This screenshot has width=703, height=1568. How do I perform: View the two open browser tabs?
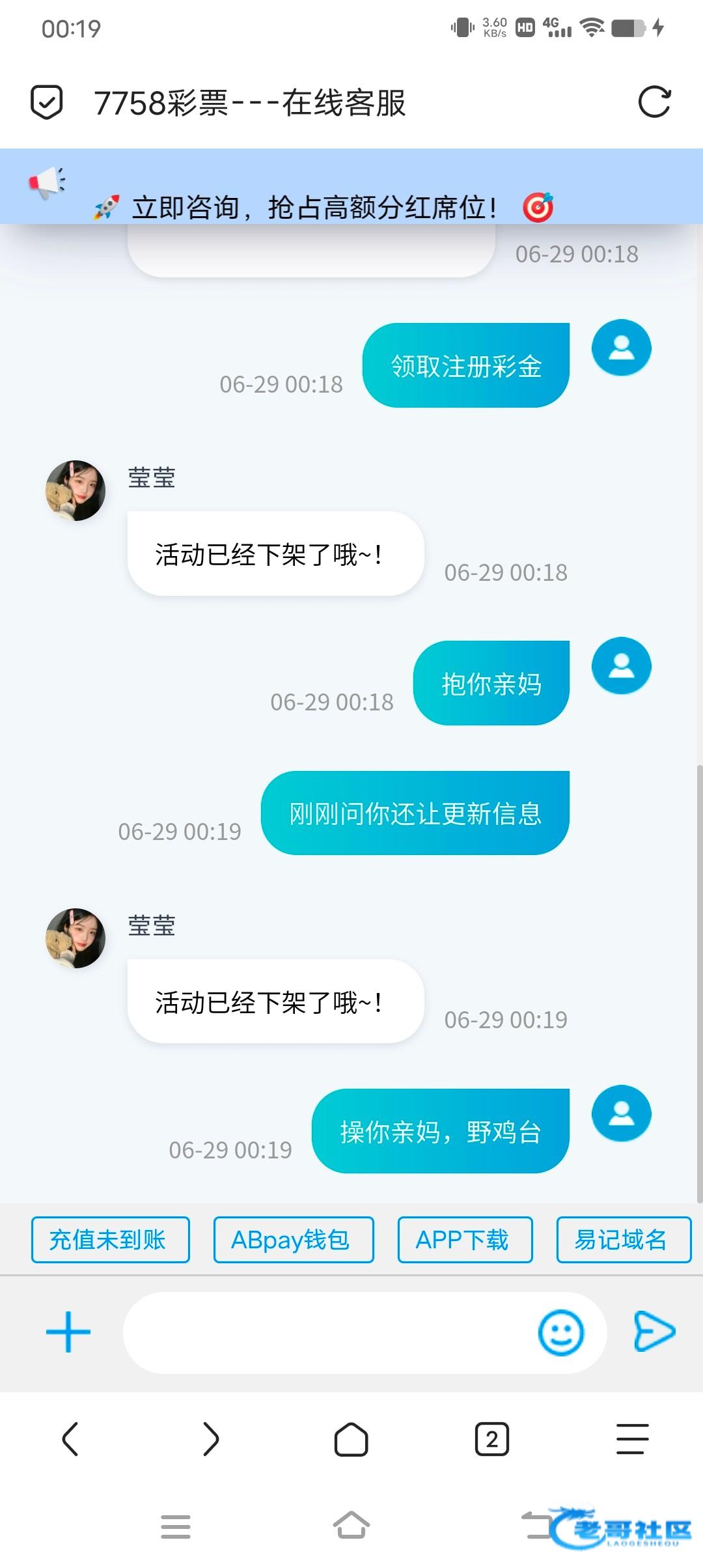pos(491,1439)
